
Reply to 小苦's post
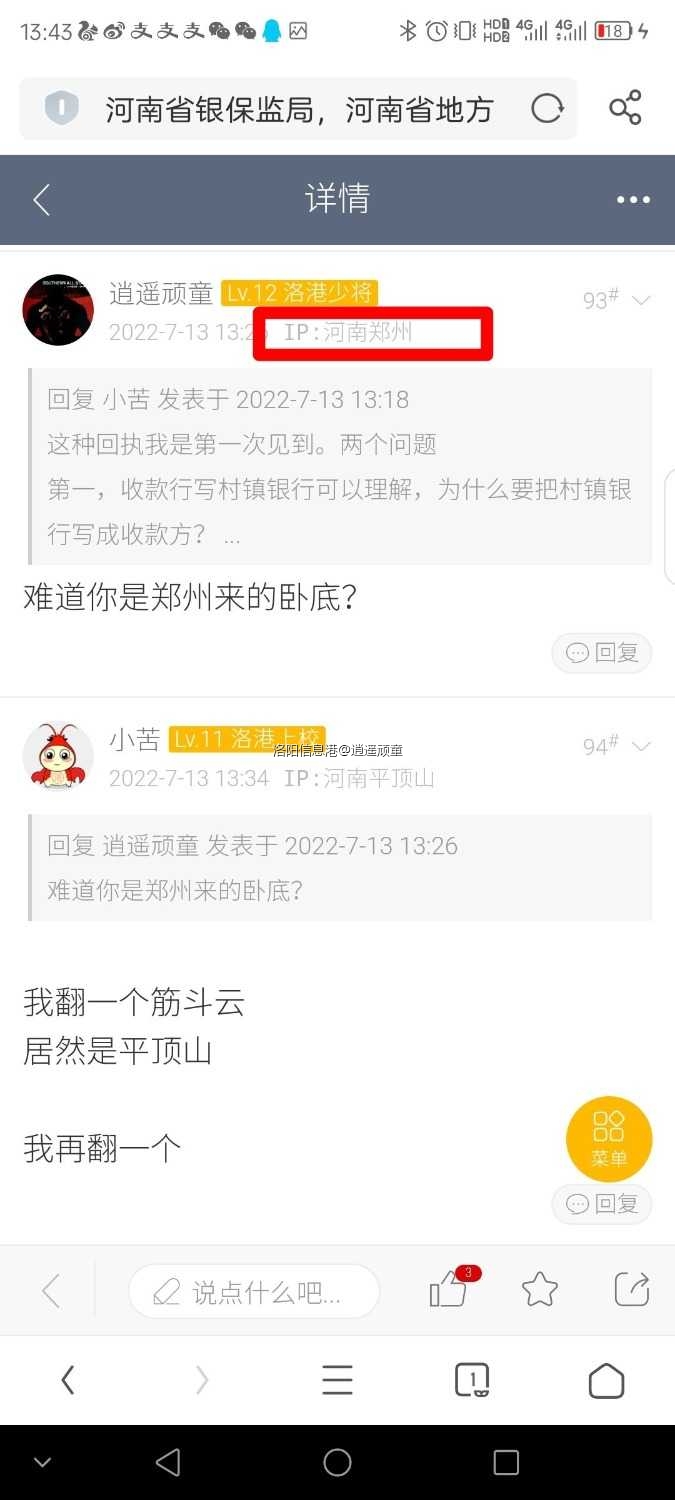point(602,1204)
